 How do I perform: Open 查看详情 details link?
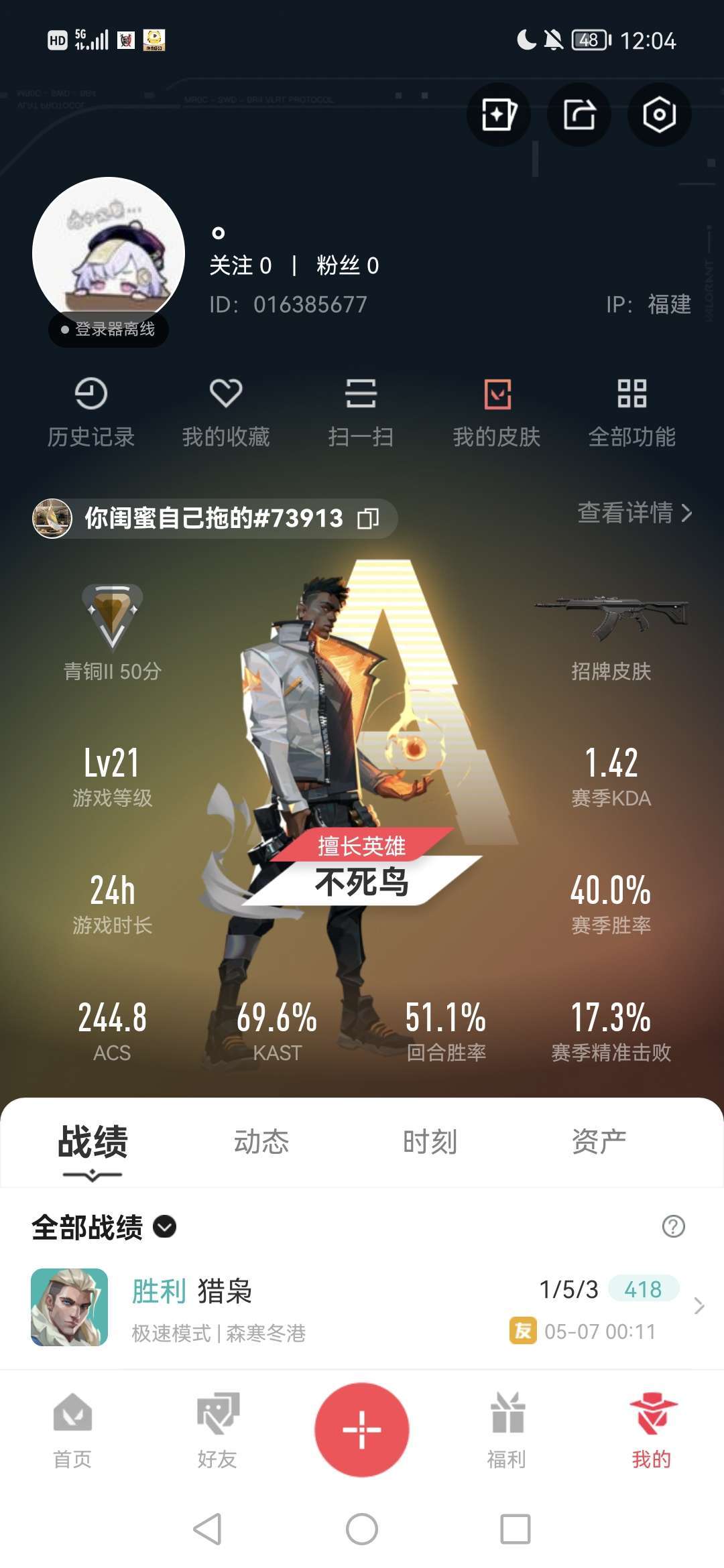tap(634, 513)
